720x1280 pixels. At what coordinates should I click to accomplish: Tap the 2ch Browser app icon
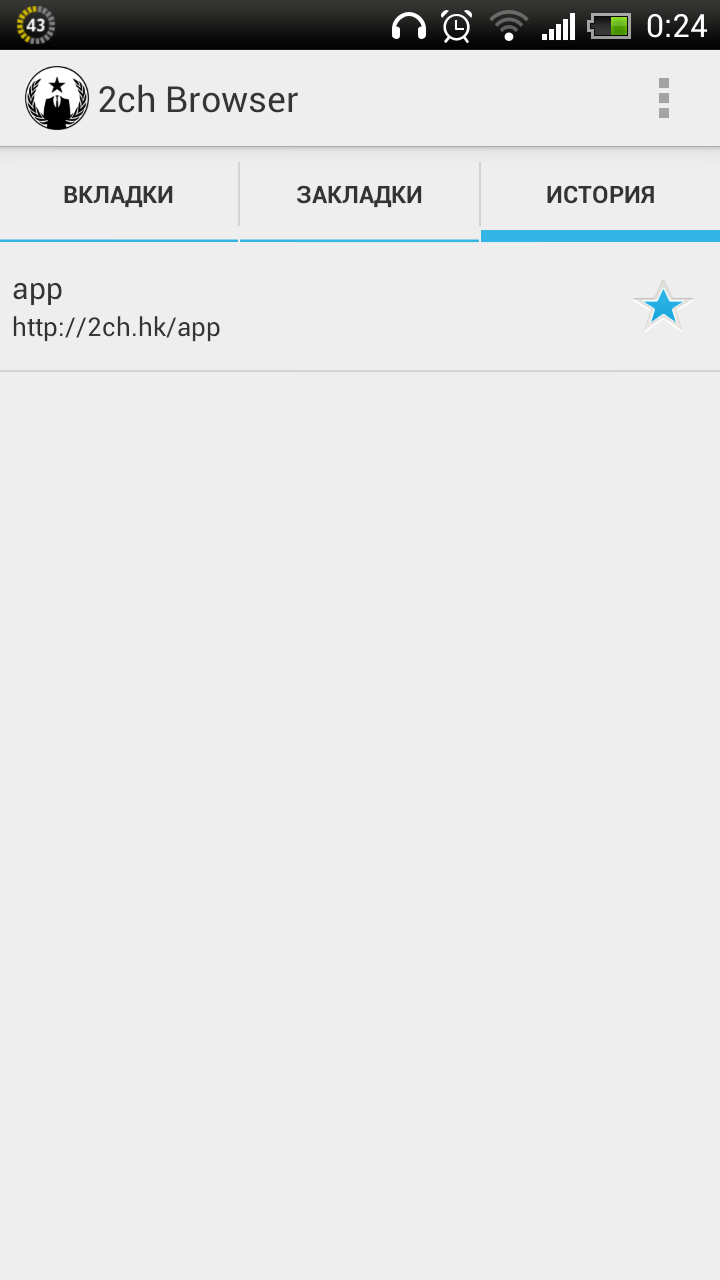[57, 99]
